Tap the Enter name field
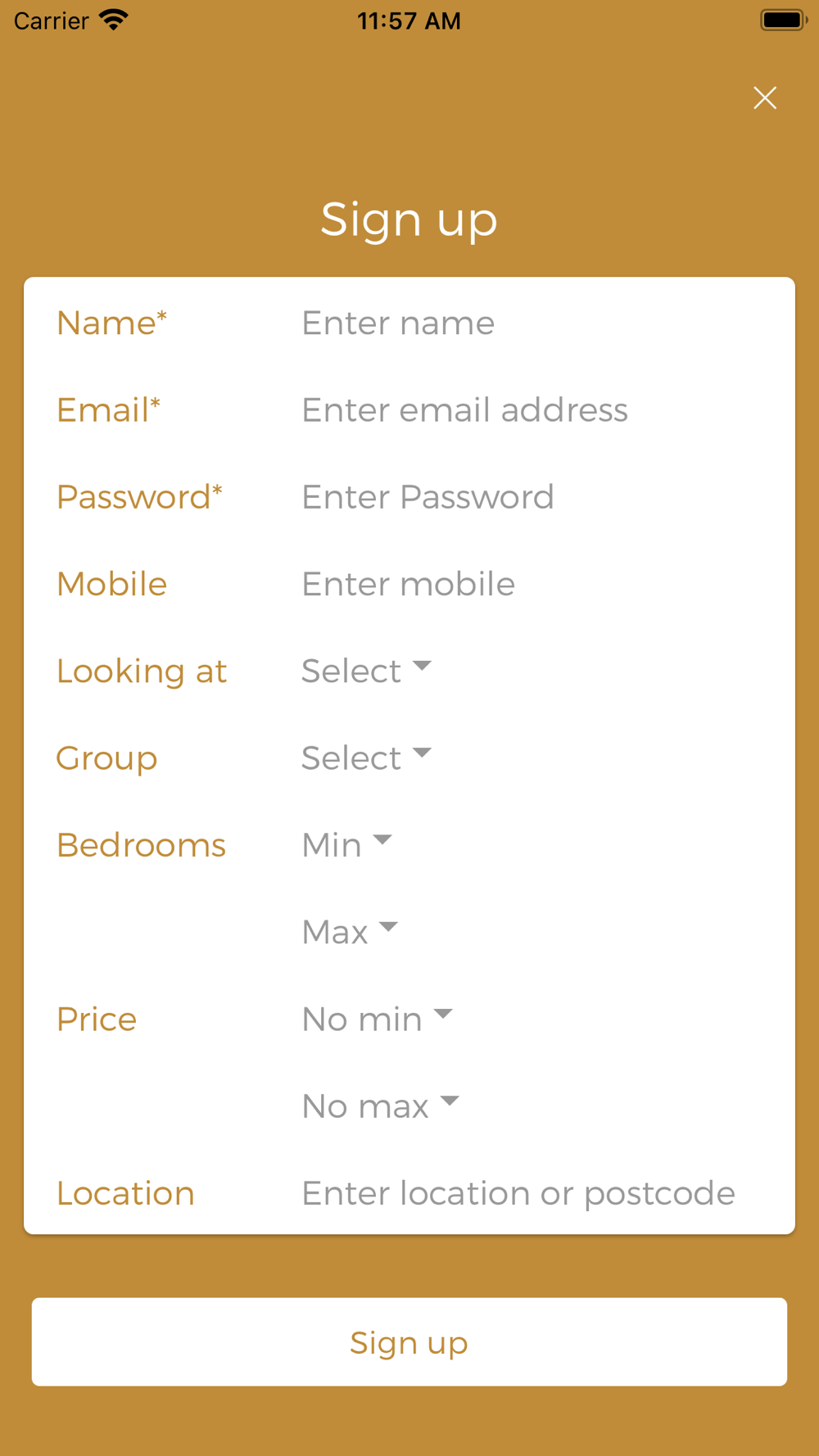Viewport: 819px width, 1456px height. click(532, 323)
